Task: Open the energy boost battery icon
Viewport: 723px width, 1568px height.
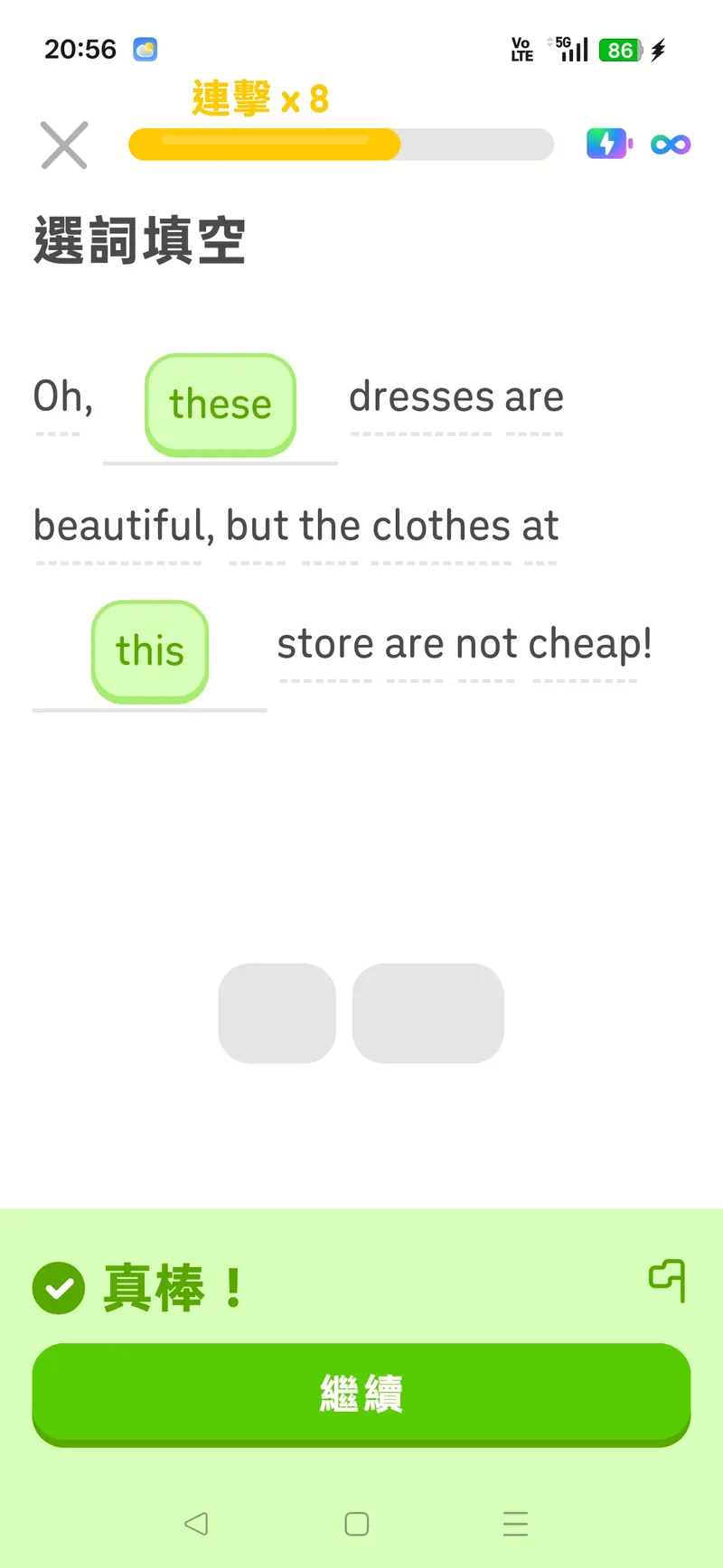Action: click(608, 144)
